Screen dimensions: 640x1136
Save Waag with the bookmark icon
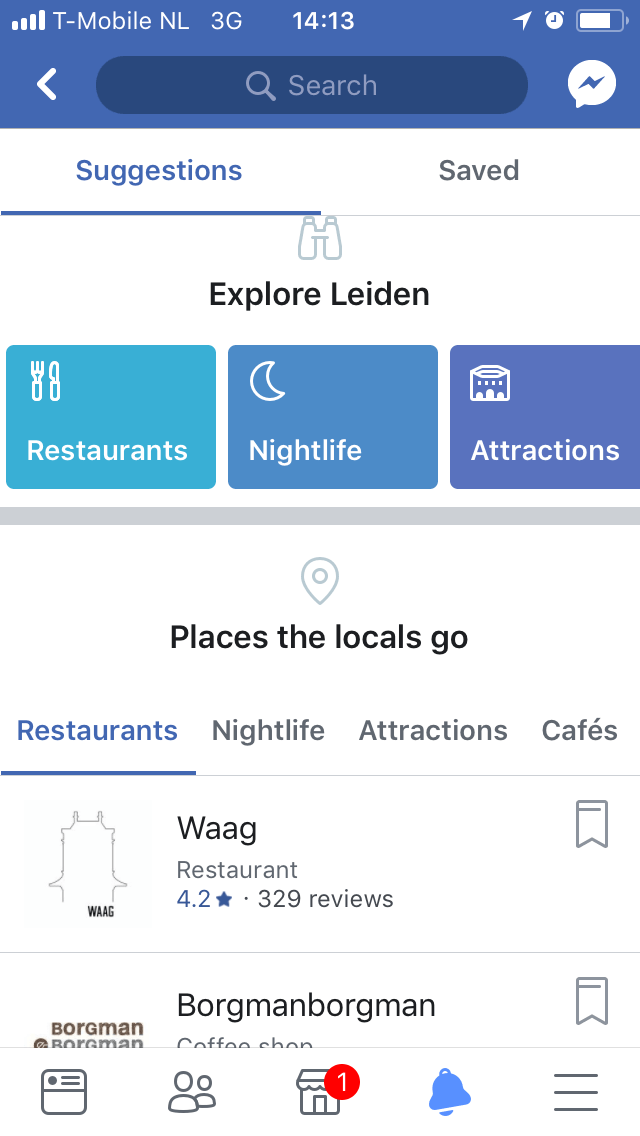coord(591,824)
